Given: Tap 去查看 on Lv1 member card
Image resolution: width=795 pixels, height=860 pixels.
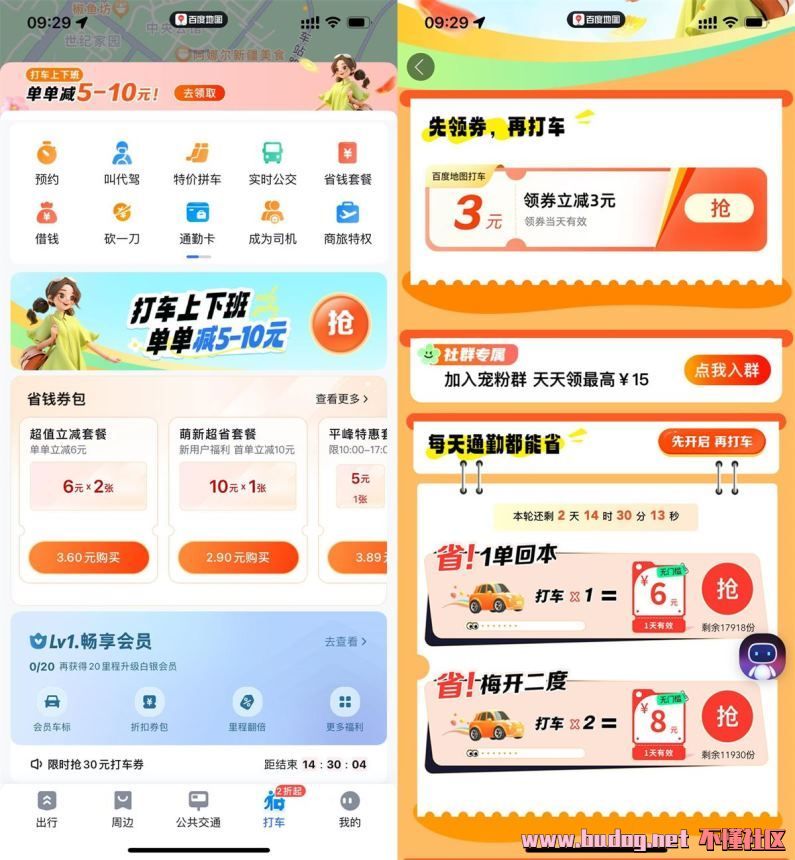Looking at the screenshot, I should click(x=345, y=641).
